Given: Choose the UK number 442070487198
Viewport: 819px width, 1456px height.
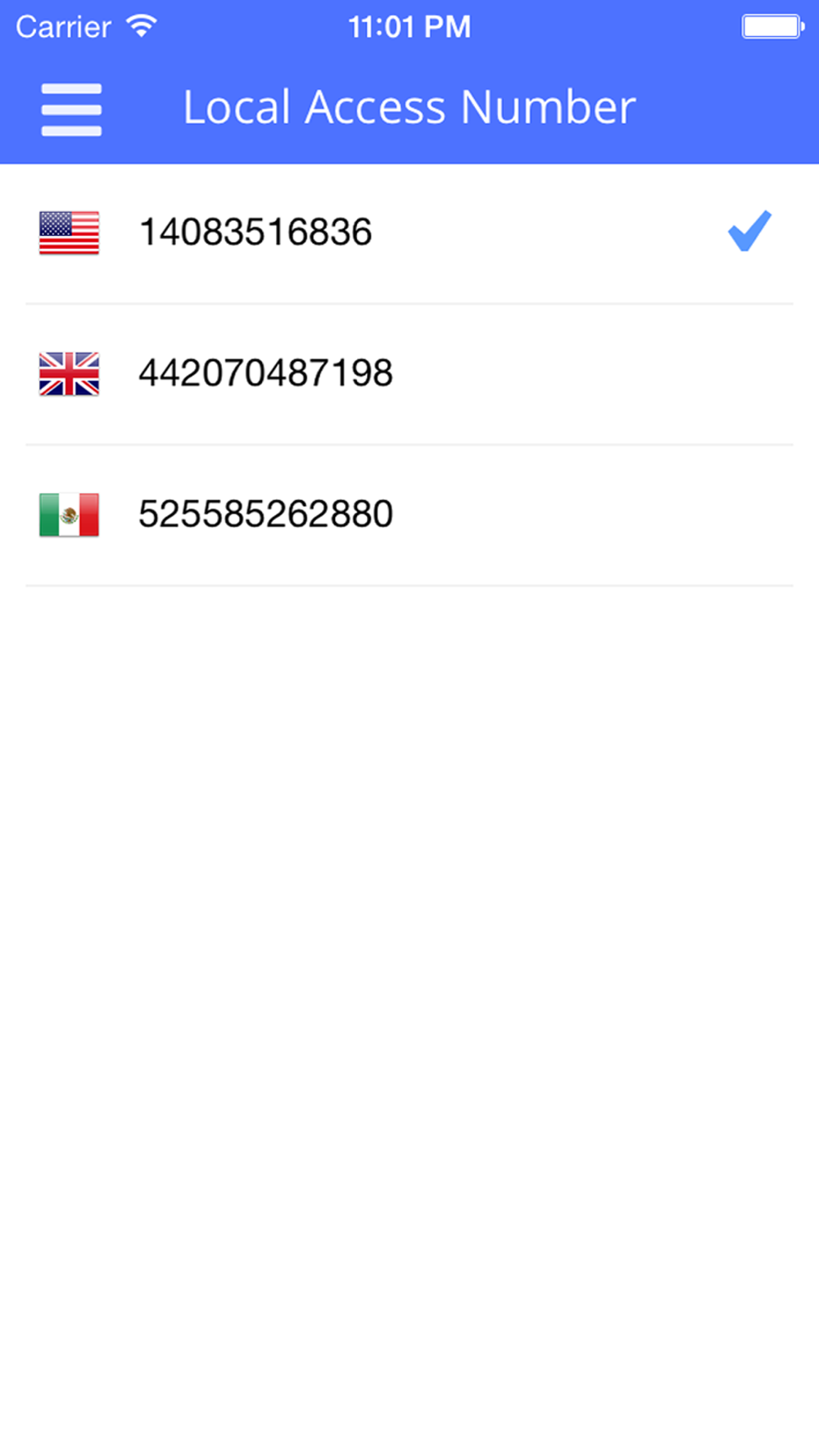Looking at the screenshot, I should pos(265,373).
